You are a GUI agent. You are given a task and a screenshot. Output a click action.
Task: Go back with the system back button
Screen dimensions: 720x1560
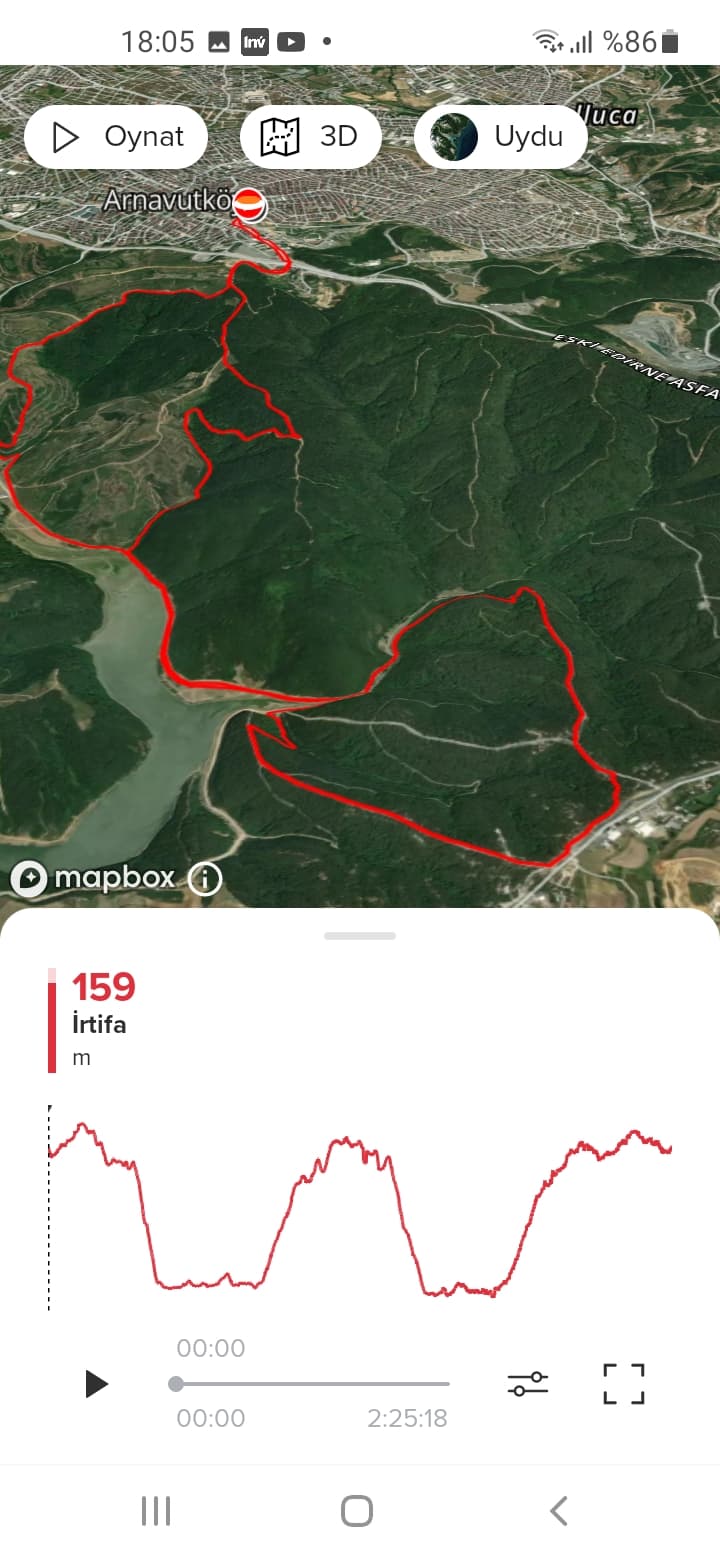point(559,1510)
